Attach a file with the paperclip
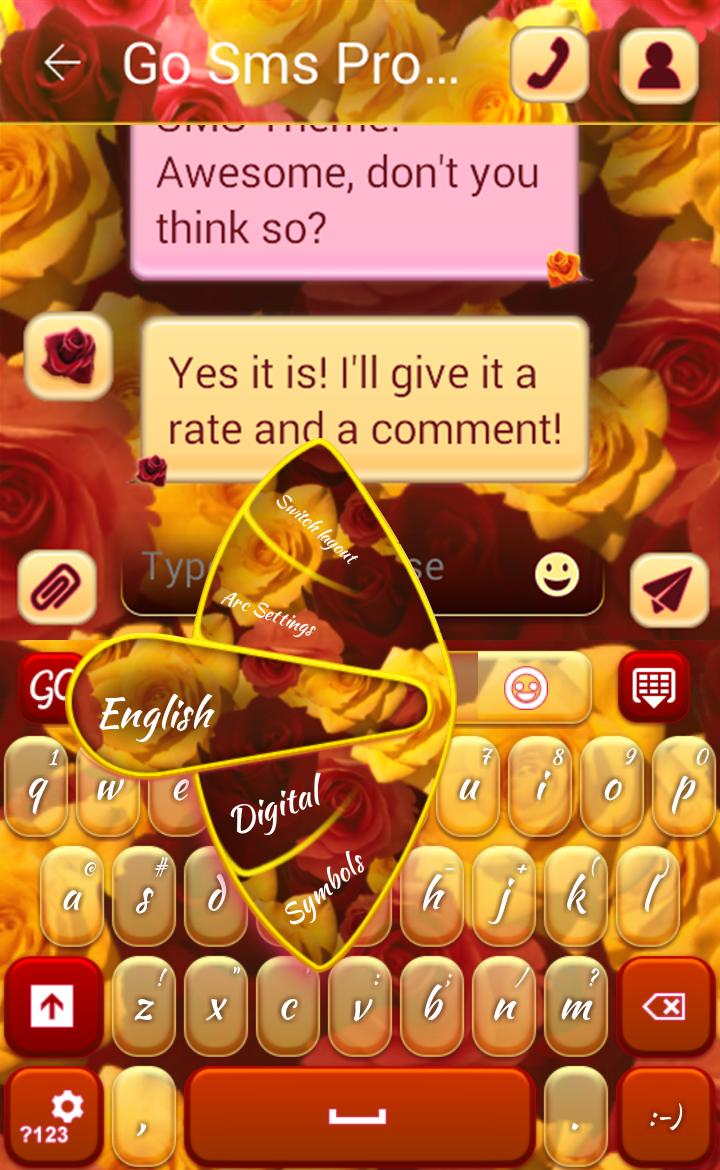Image resolution: width=720 pixels, height=1170 pixels. point(57,586)
